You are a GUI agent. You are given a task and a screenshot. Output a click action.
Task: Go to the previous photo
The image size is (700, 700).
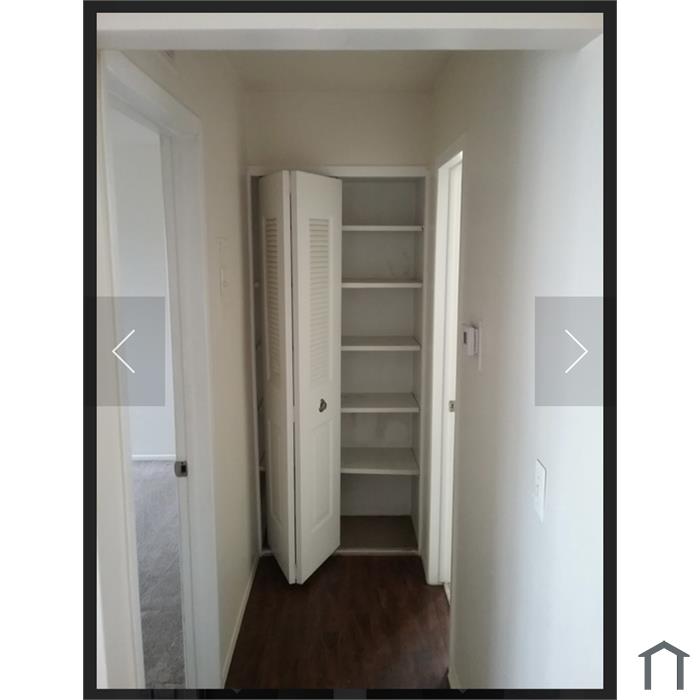pyautogui.click(x=124, y=351)
